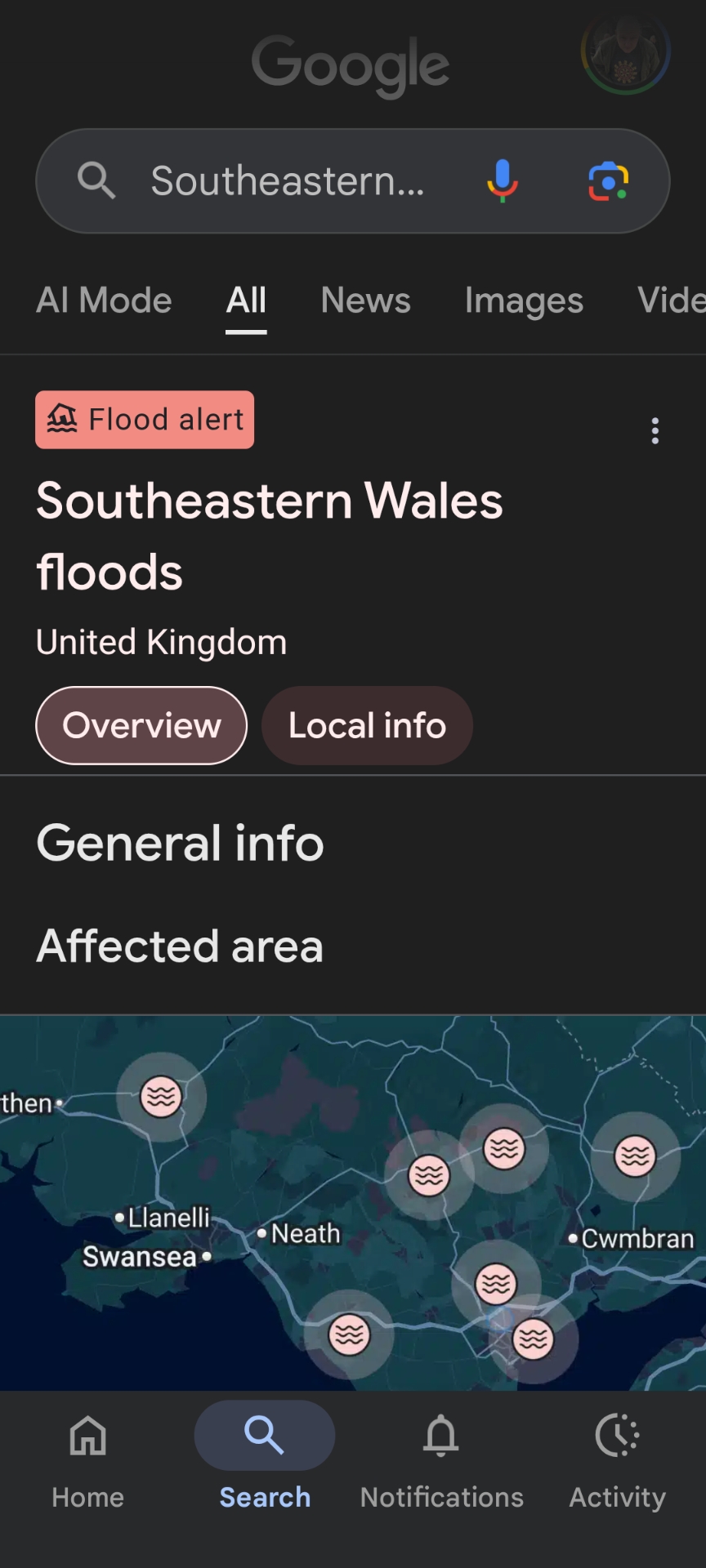
Task: Select the Overview chip
Action: pyautogui.click(x=141, y=725)
